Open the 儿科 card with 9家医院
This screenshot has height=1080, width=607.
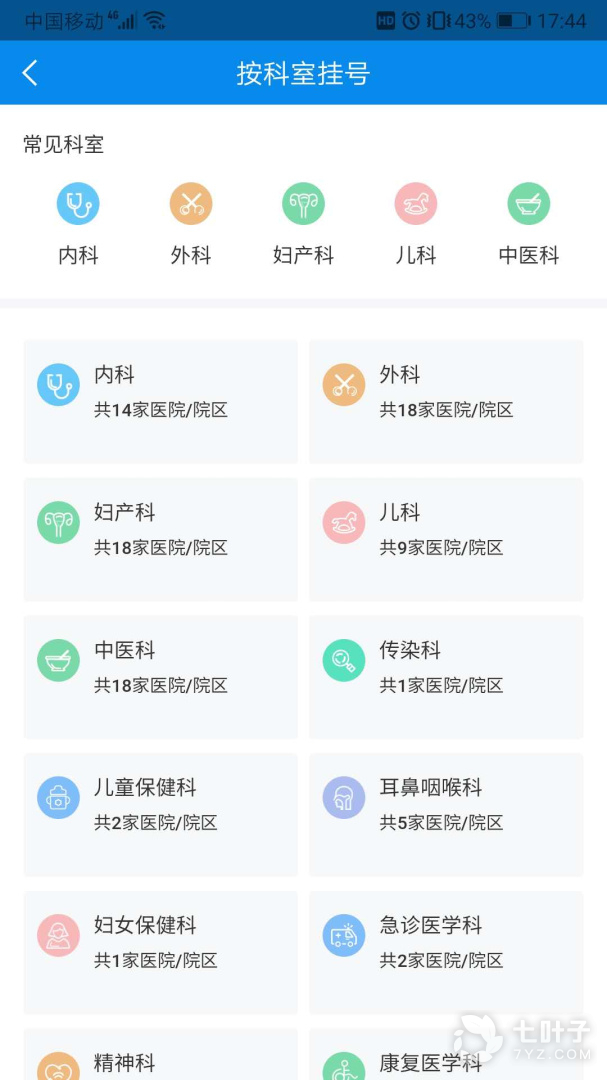coord(446,539)
